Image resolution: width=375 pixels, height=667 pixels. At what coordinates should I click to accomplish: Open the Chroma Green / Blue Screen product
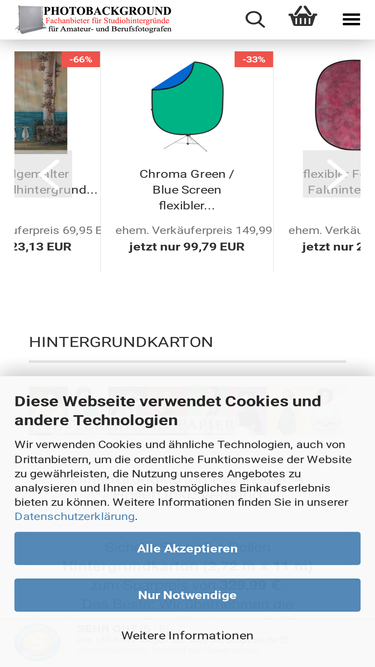187,190
